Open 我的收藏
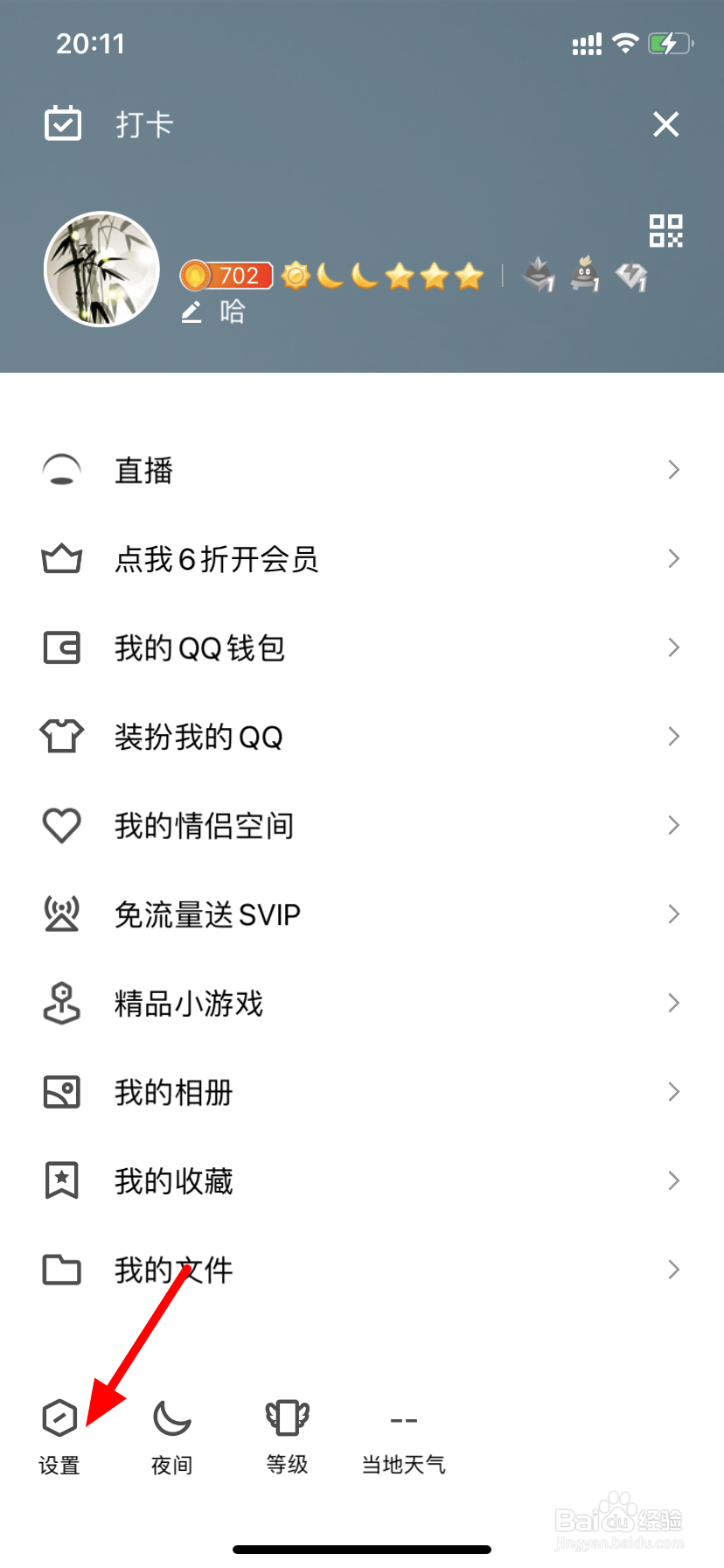The image size is (724, 1568). (362, 1181)
